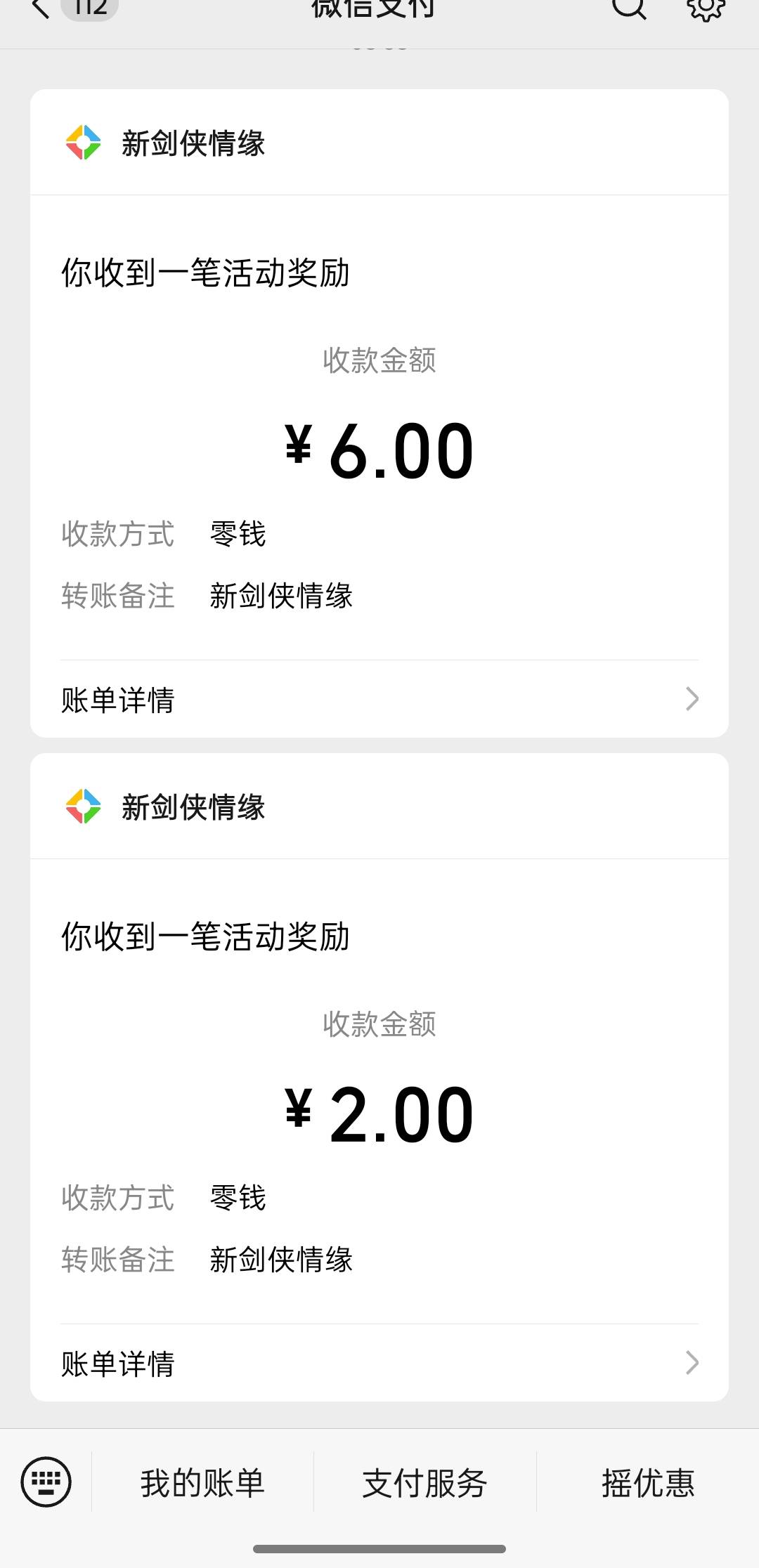The image size is (759, 1568).
Task: Open 账单详情 for the ¥6.00 reward
Action: coord(379,699)
